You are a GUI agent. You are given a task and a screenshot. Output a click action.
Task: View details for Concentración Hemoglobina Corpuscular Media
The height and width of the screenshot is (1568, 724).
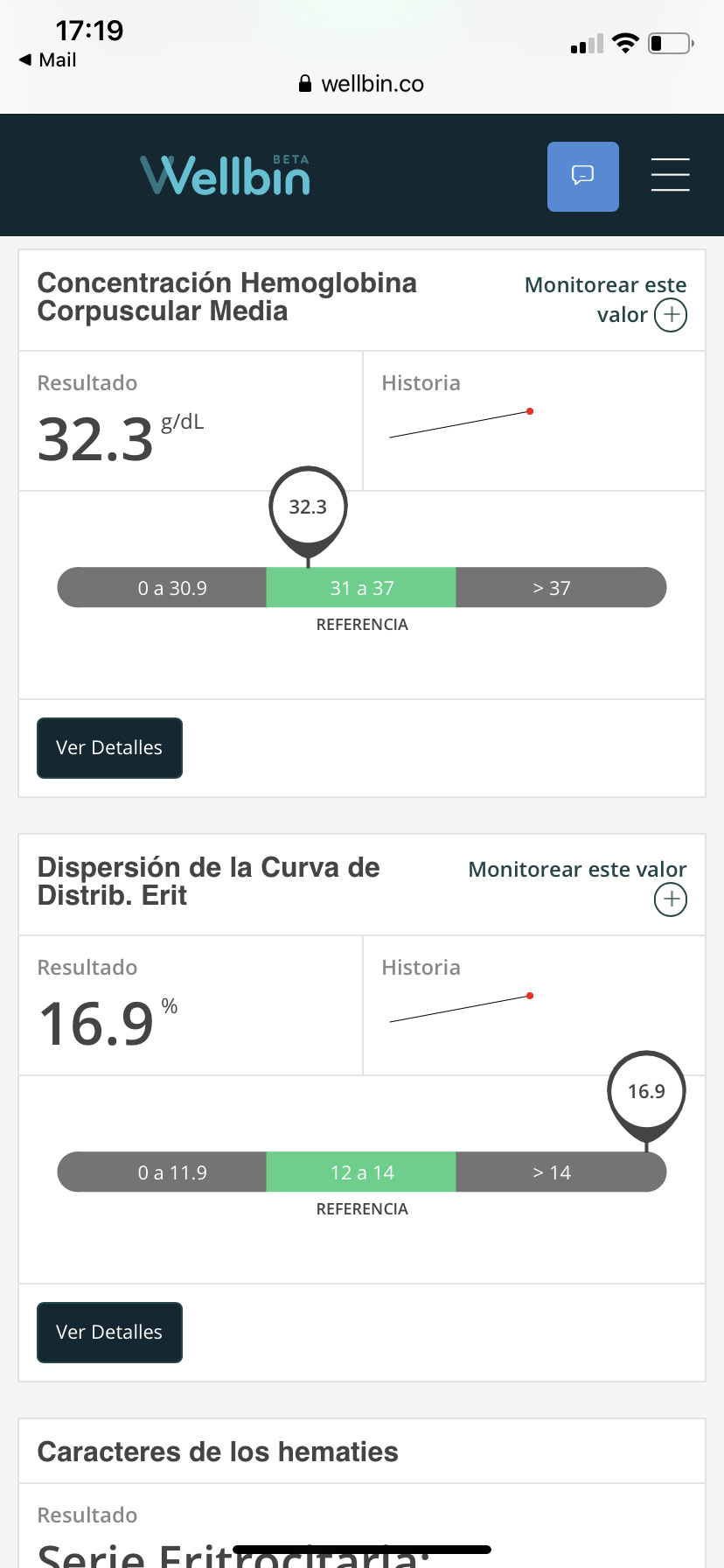109,747
